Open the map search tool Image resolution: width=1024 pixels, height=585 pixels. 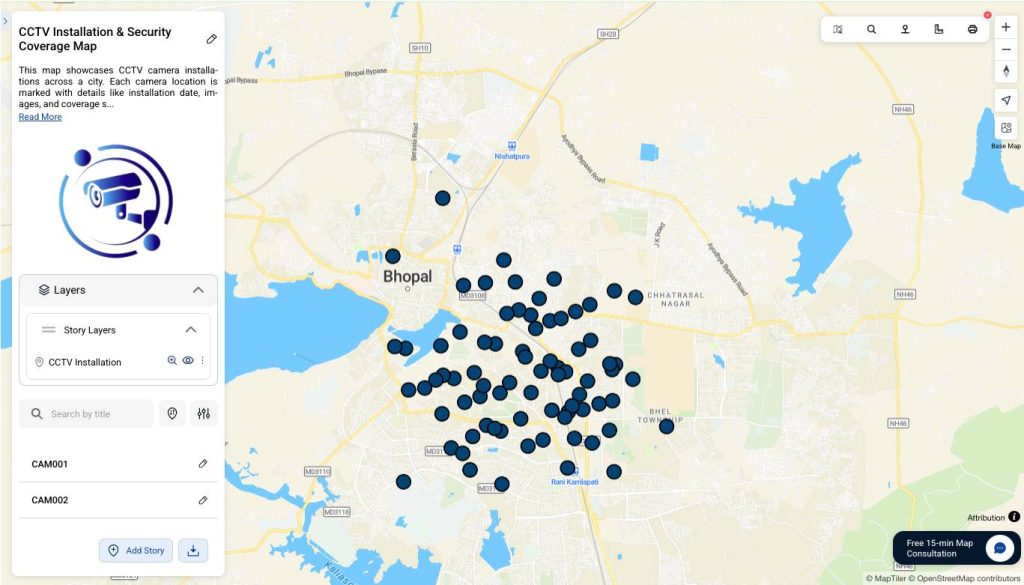871,29
